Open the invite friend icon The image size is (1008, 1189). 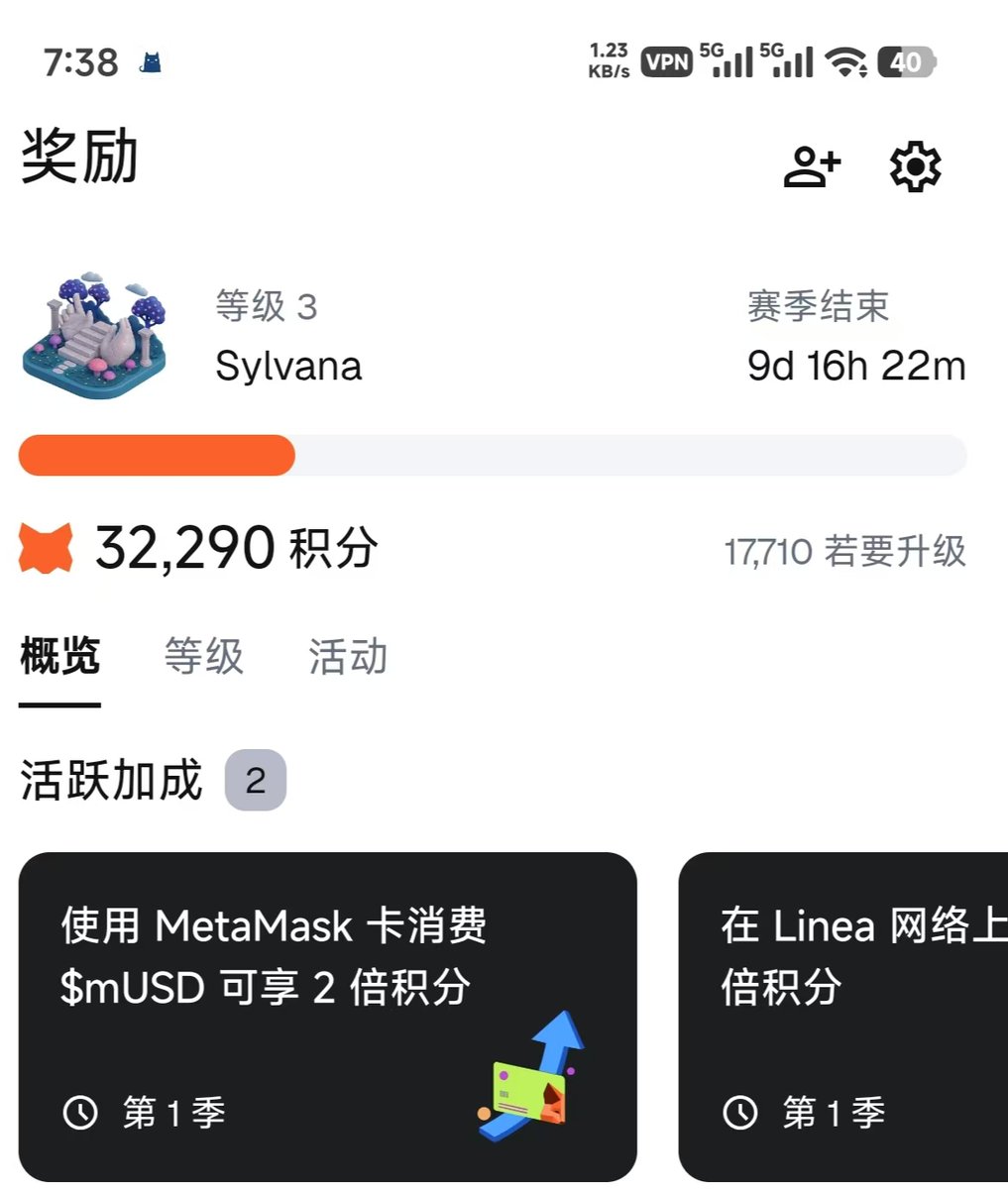coord(812,166)
